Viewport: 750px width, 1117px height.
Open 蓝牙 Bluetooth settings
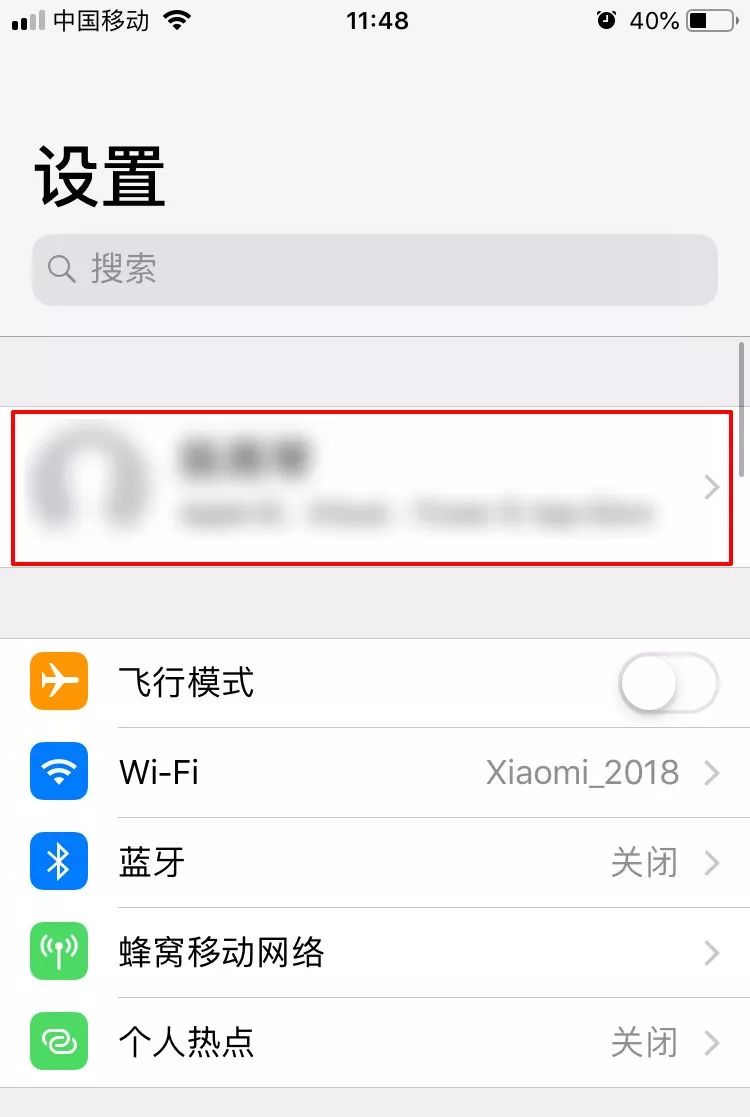coord(375,862)
